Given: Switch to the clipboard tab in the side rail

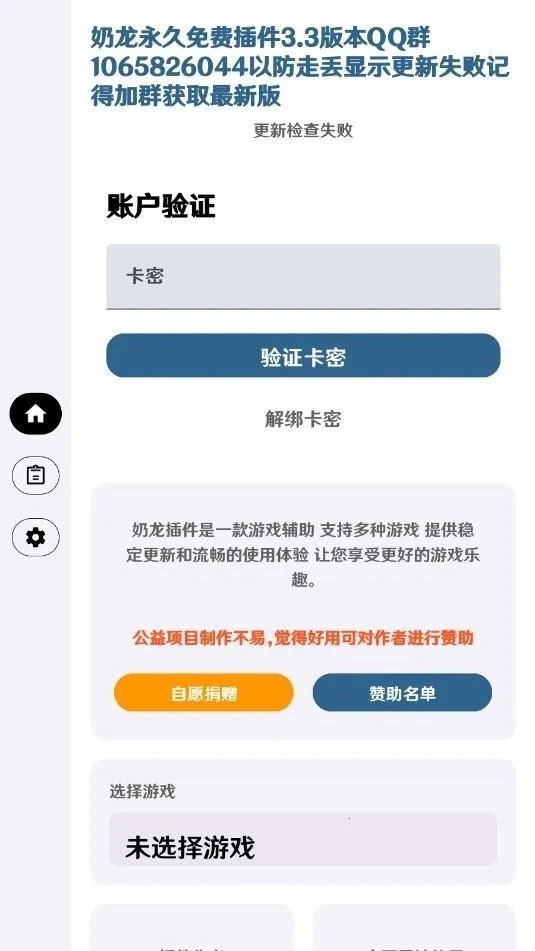Looking at the screenshot, I should tap(36, 475).
